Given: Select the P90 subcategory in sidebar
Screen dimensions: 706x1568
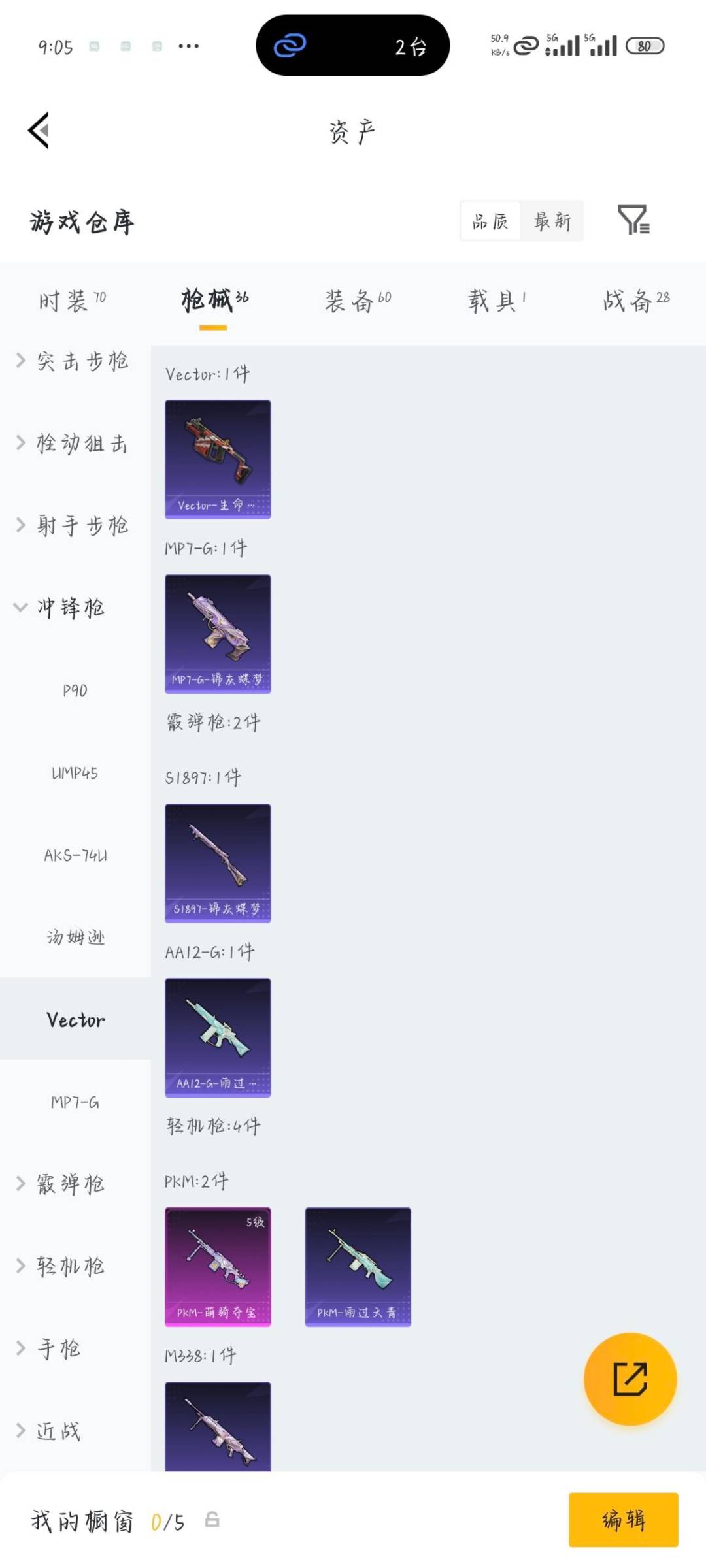Looking at the screenshot, I should 74,691.
